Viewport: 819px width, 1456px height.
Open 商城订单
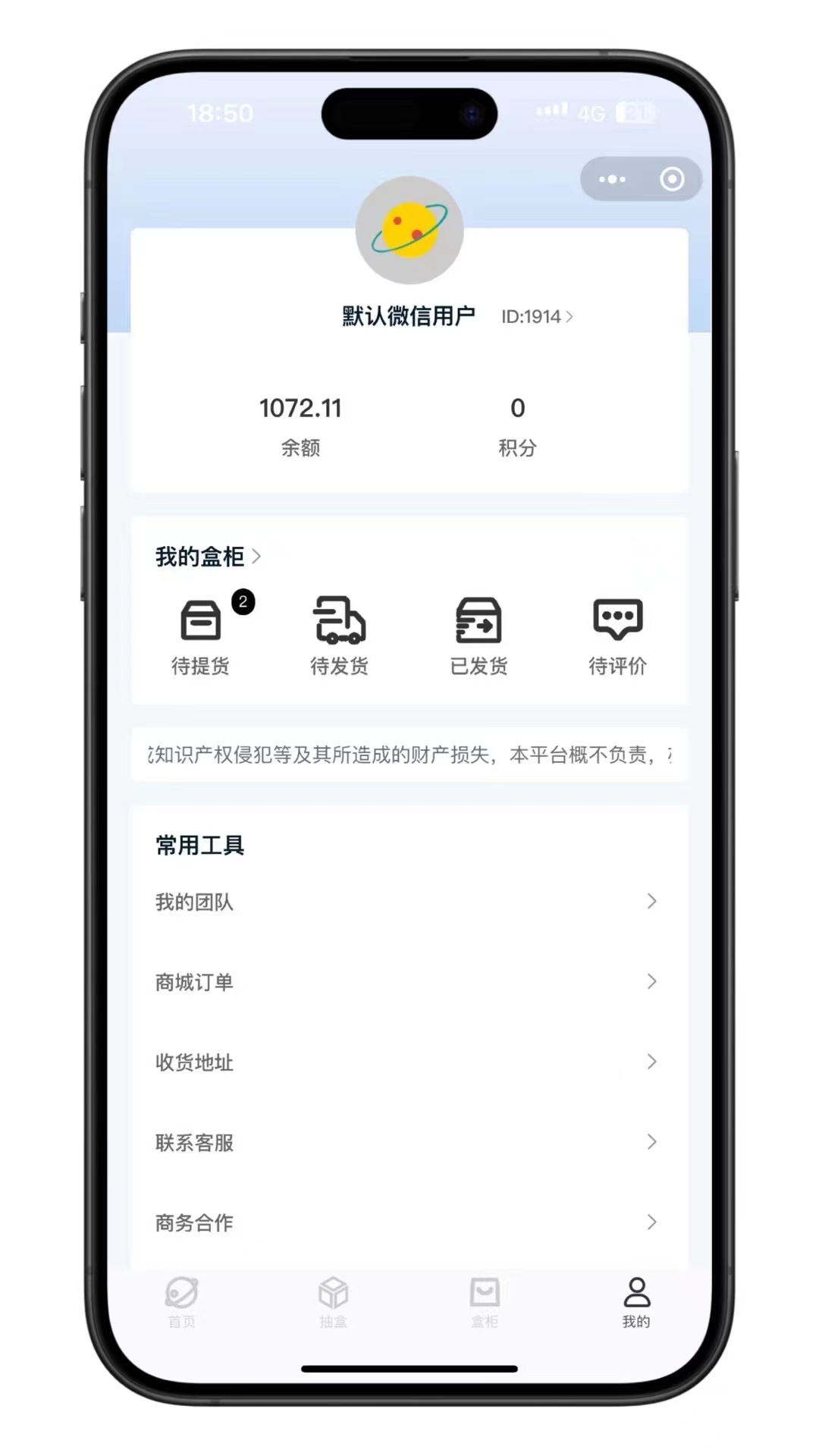coord(406,982)
